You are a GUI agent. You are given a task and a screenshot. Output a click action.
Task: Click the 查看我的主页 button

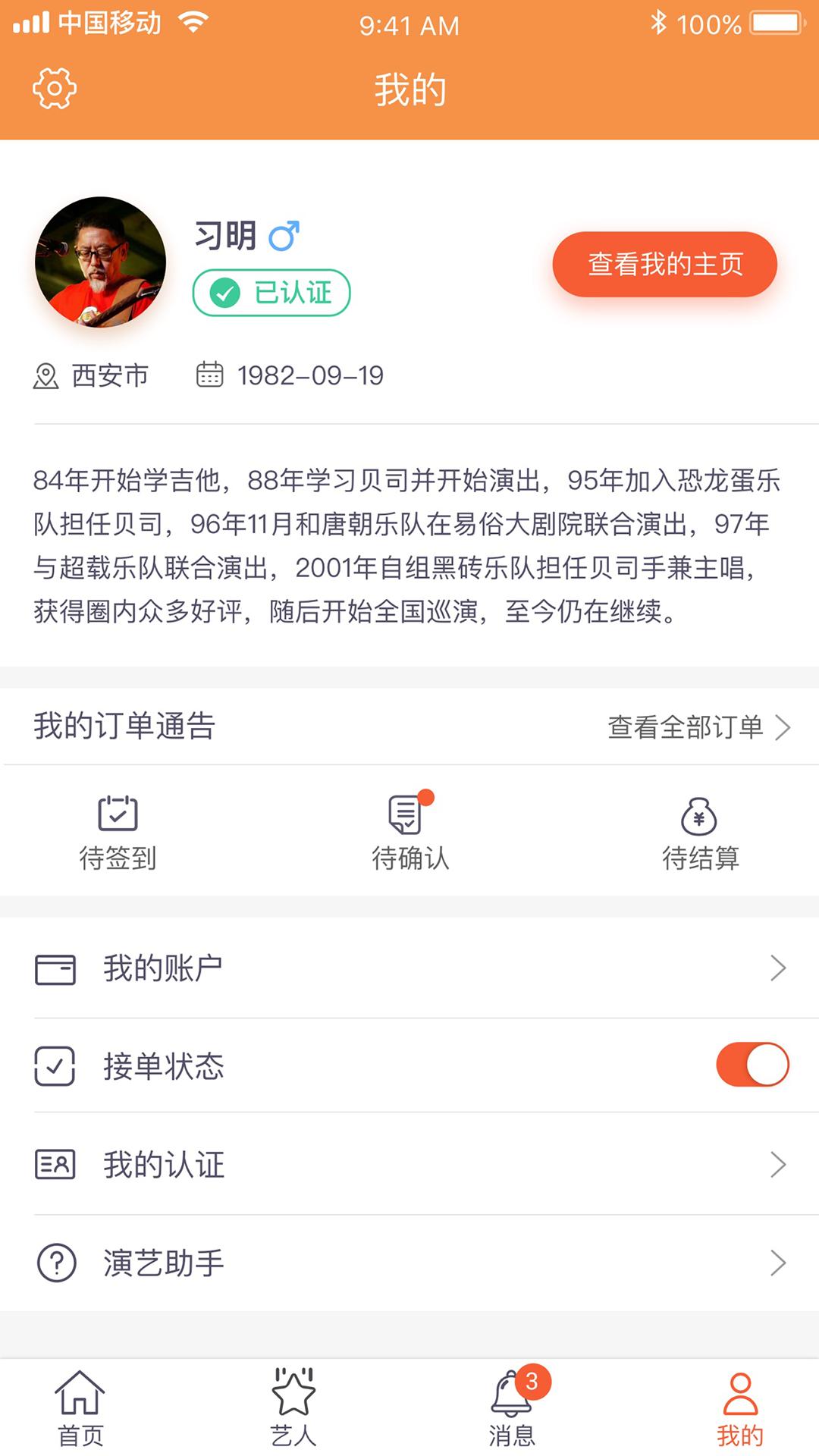[x=664, y=263]
